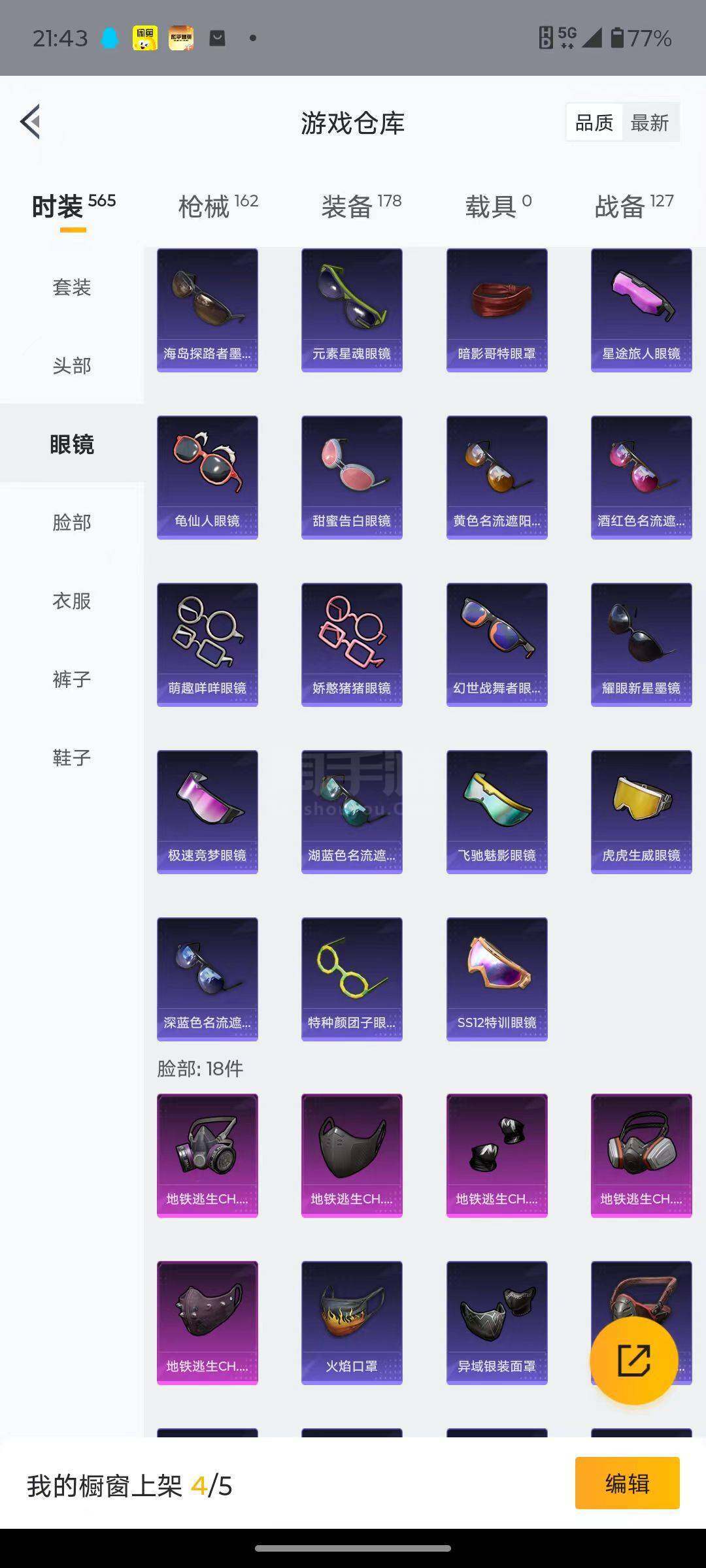Open the 载具 tab
Screen dimensions: 706x1568
click(497, 206)
